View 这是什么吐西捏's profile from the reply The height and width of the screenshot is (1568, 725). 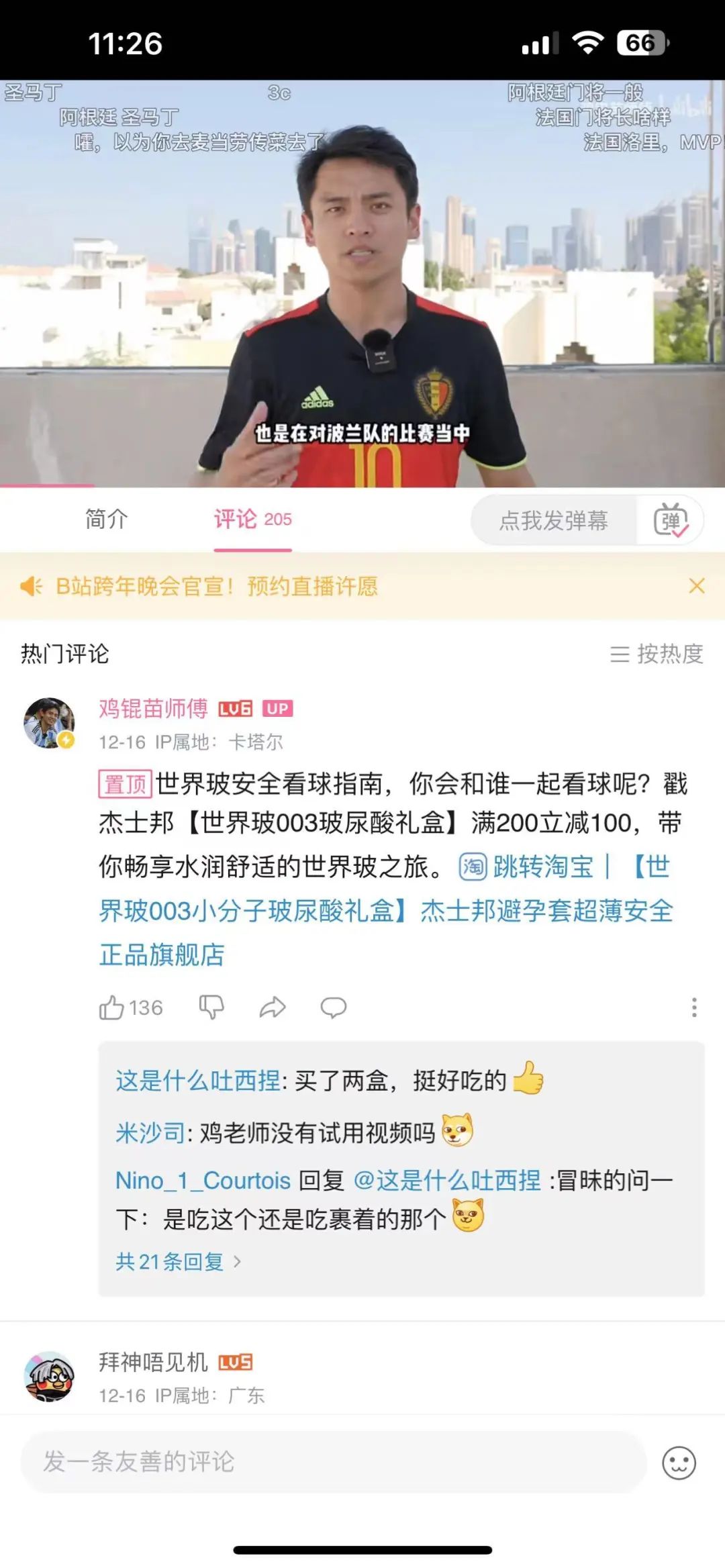click(x=197, y=1081)
